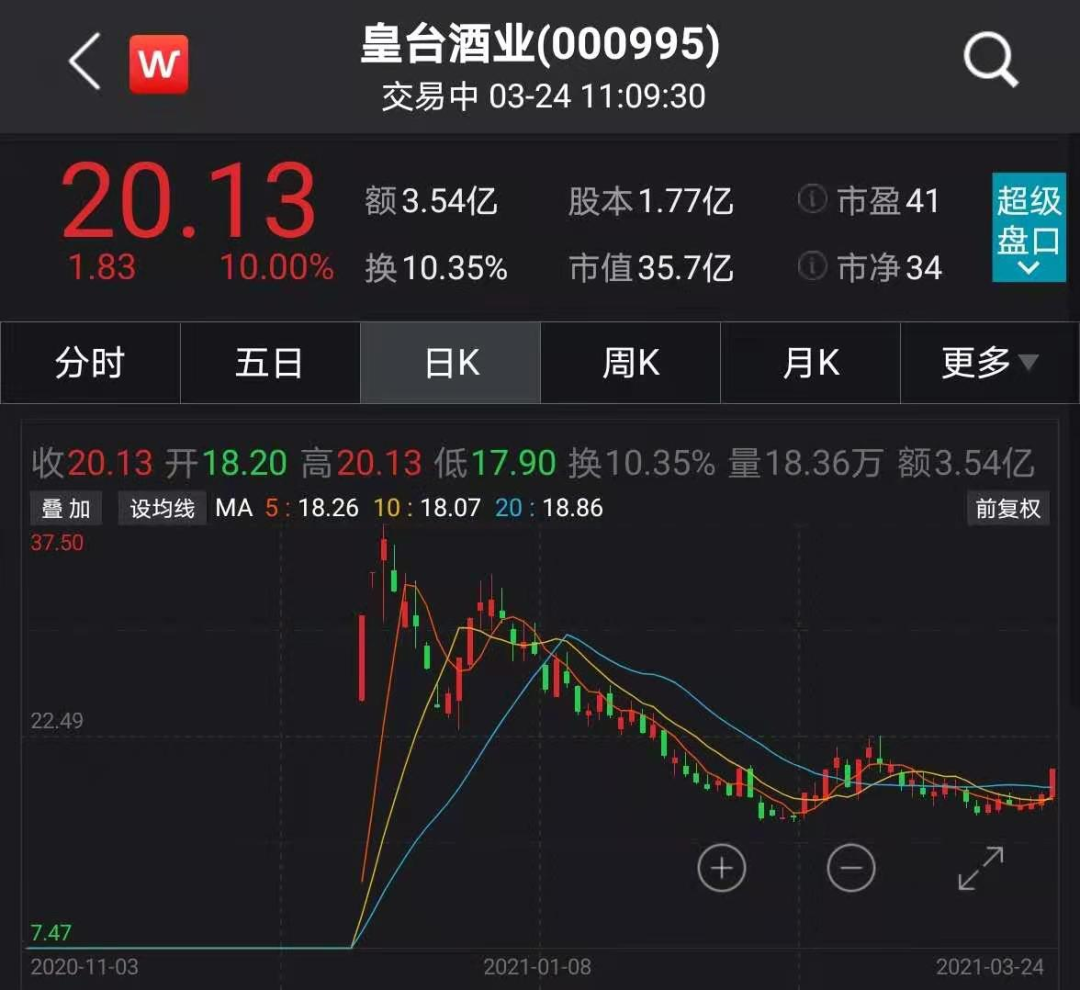Tap the red W icon
This screenshot has width=1080, height=990.
point(158,64)
